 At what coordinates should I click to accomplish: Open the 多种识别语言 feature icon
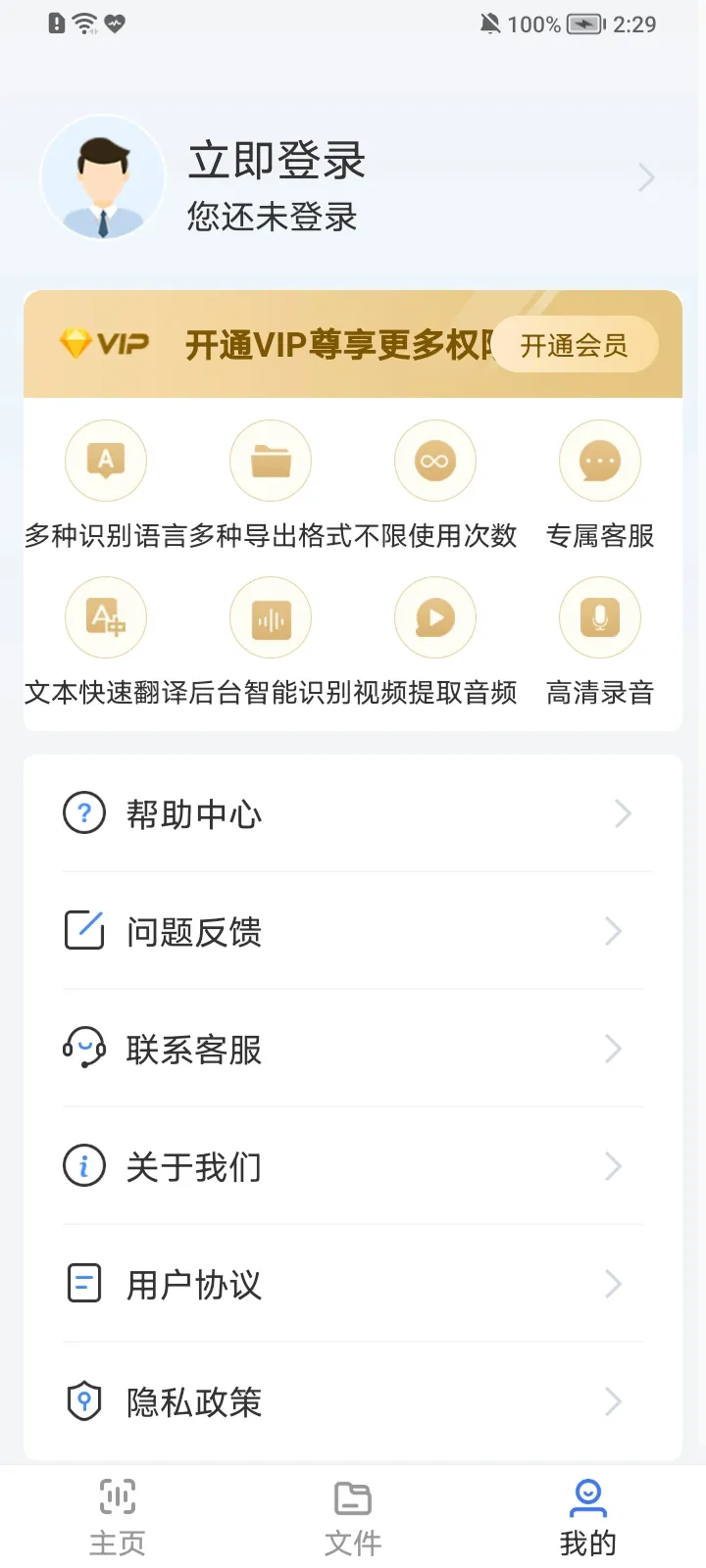point(106,461)
